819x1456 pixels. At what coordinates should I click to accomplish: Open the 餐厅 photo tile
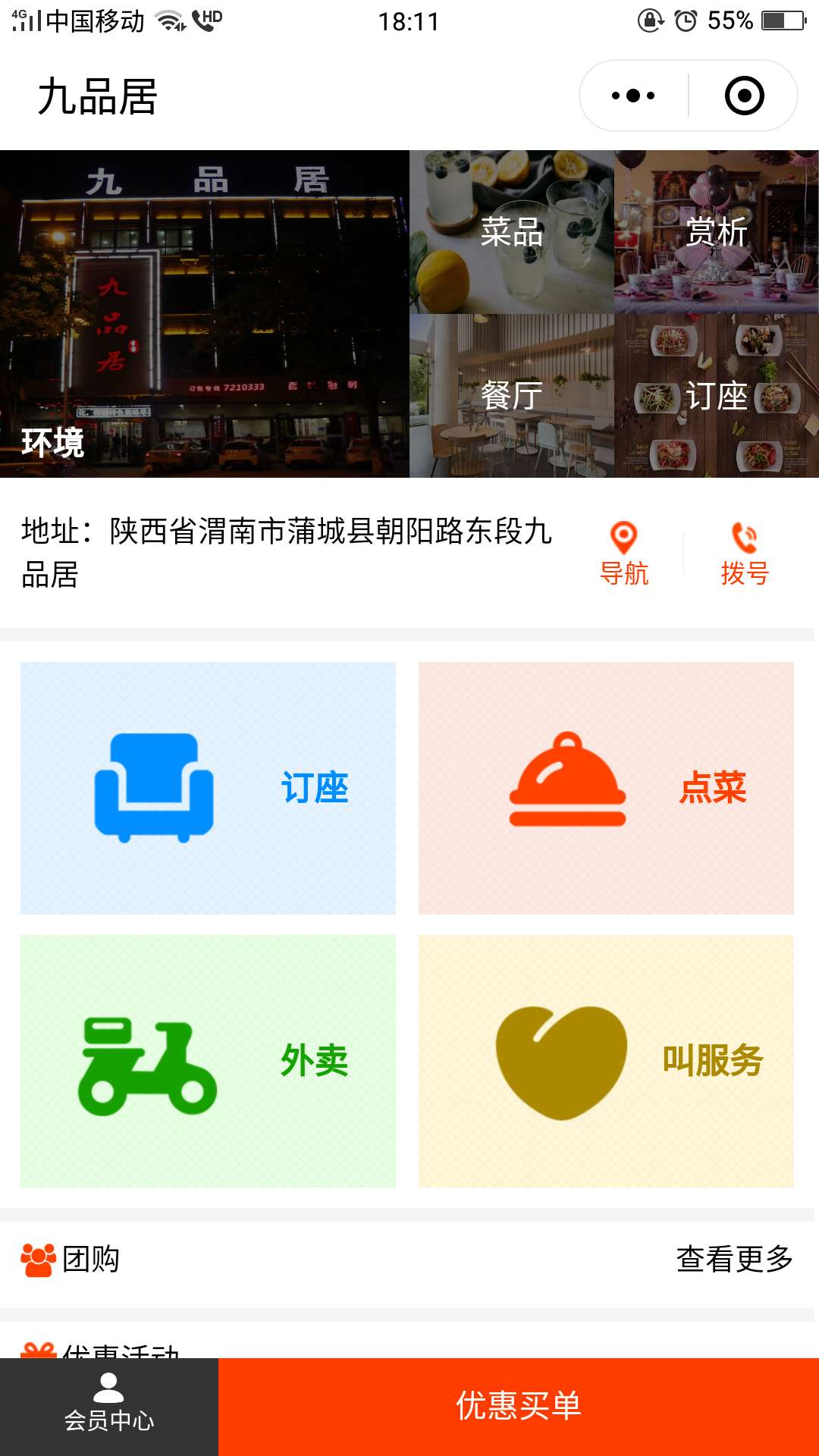click(x=512, y=396)
